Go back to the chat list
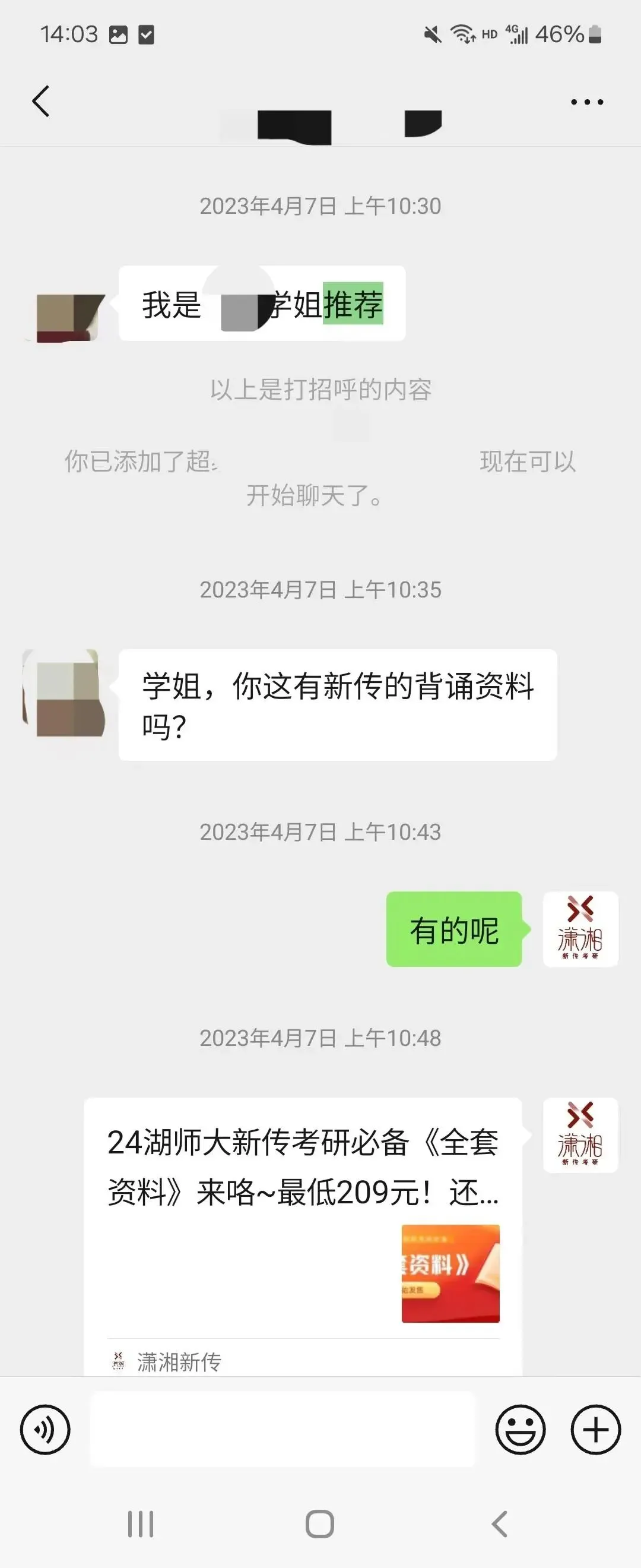The width and height of the screenshot is (641, 1568). click(x=41, y=101)
